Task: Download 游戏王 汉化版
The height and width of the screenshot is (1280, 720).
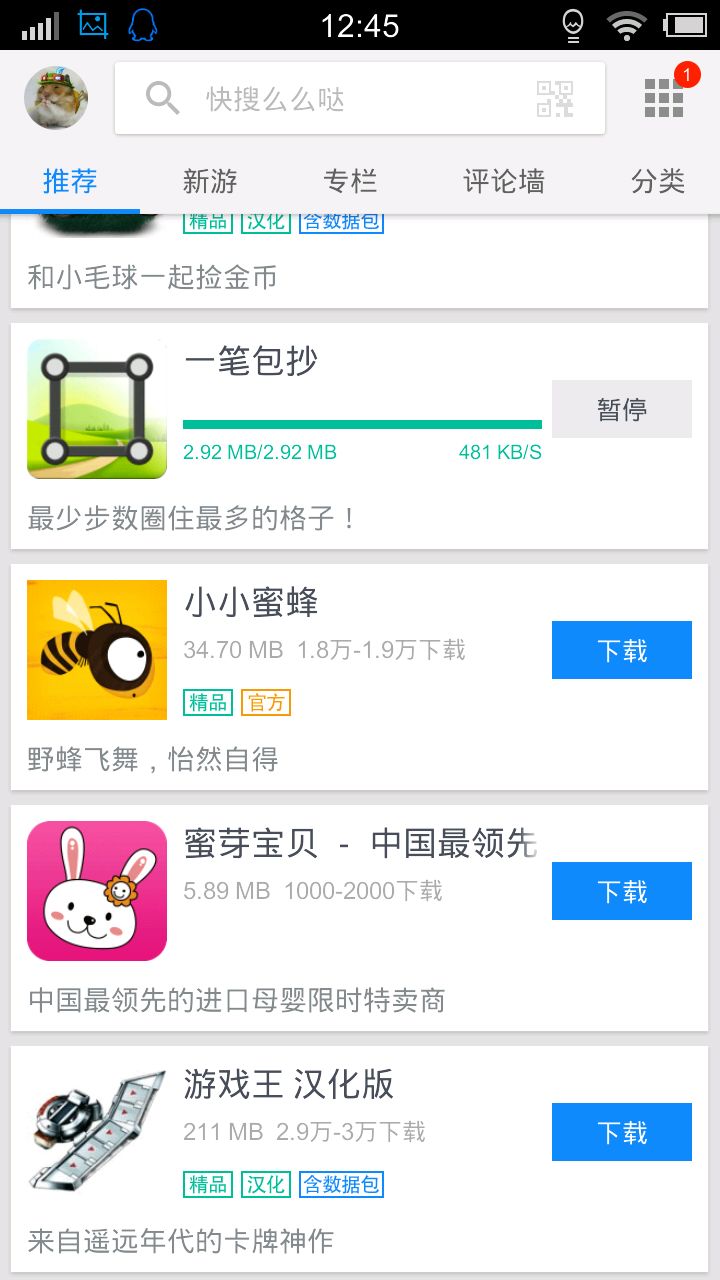Action: pos(621,1132)
